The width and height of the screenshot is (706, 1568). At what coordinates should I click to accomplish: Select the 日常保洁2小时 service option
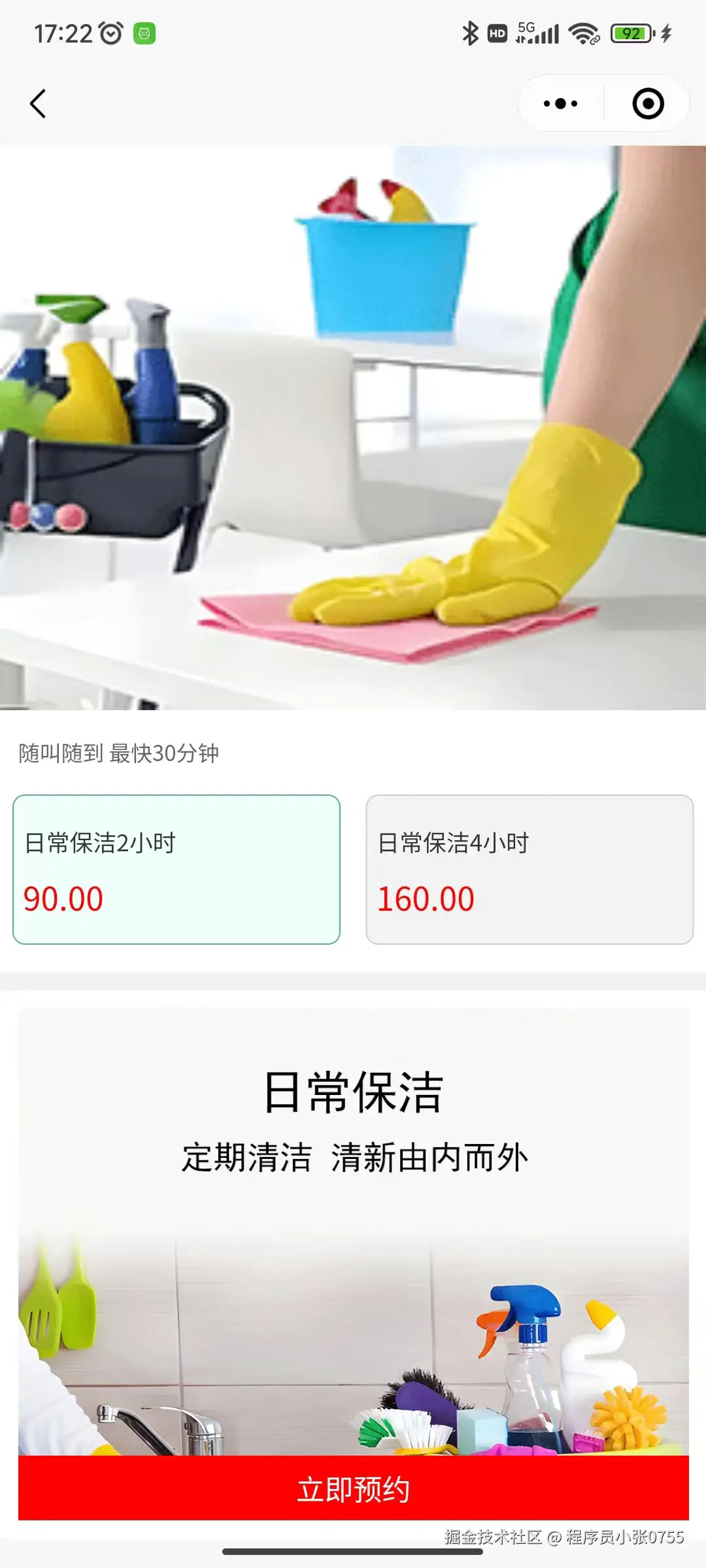[x=176, y=868]
